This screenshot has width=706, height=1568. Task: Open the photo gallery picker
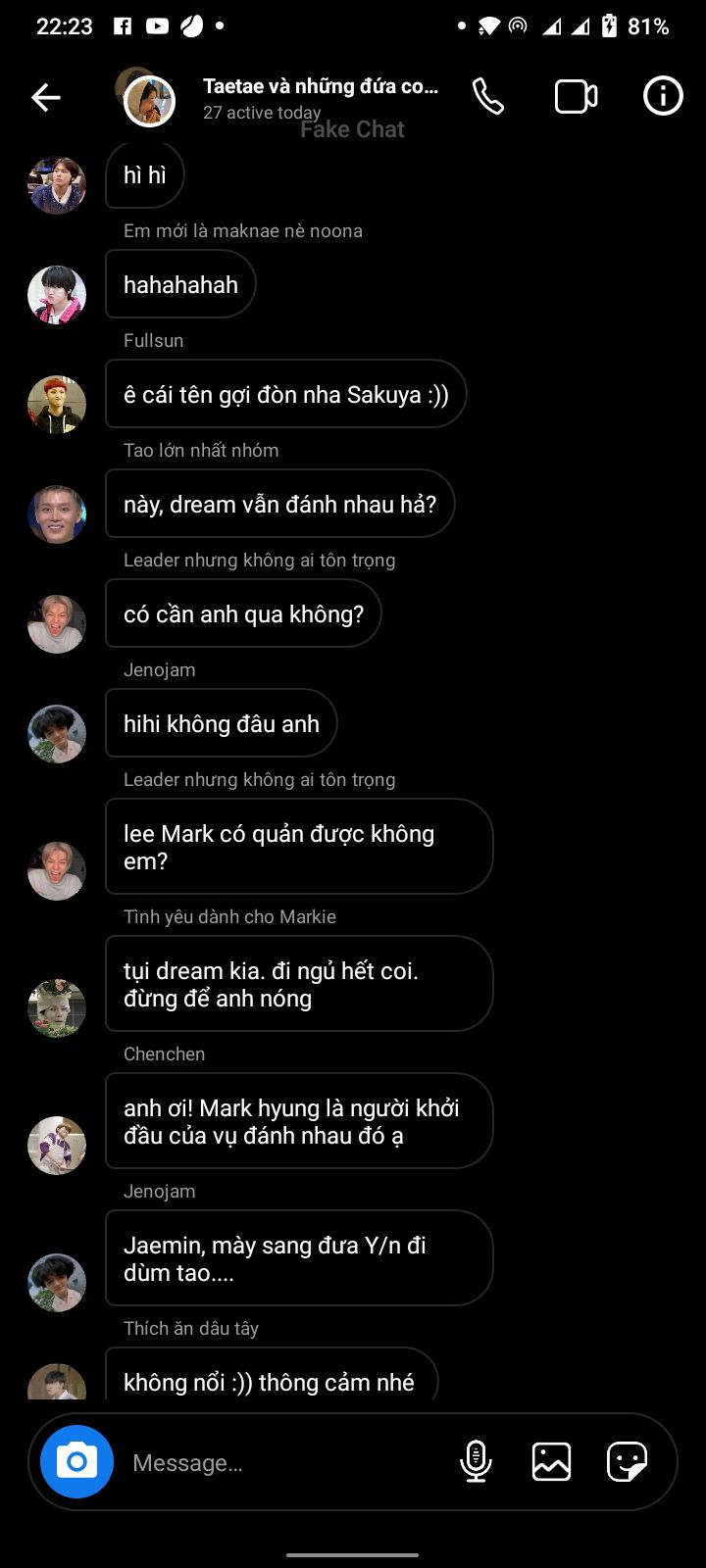click(x=551, y=1461)
